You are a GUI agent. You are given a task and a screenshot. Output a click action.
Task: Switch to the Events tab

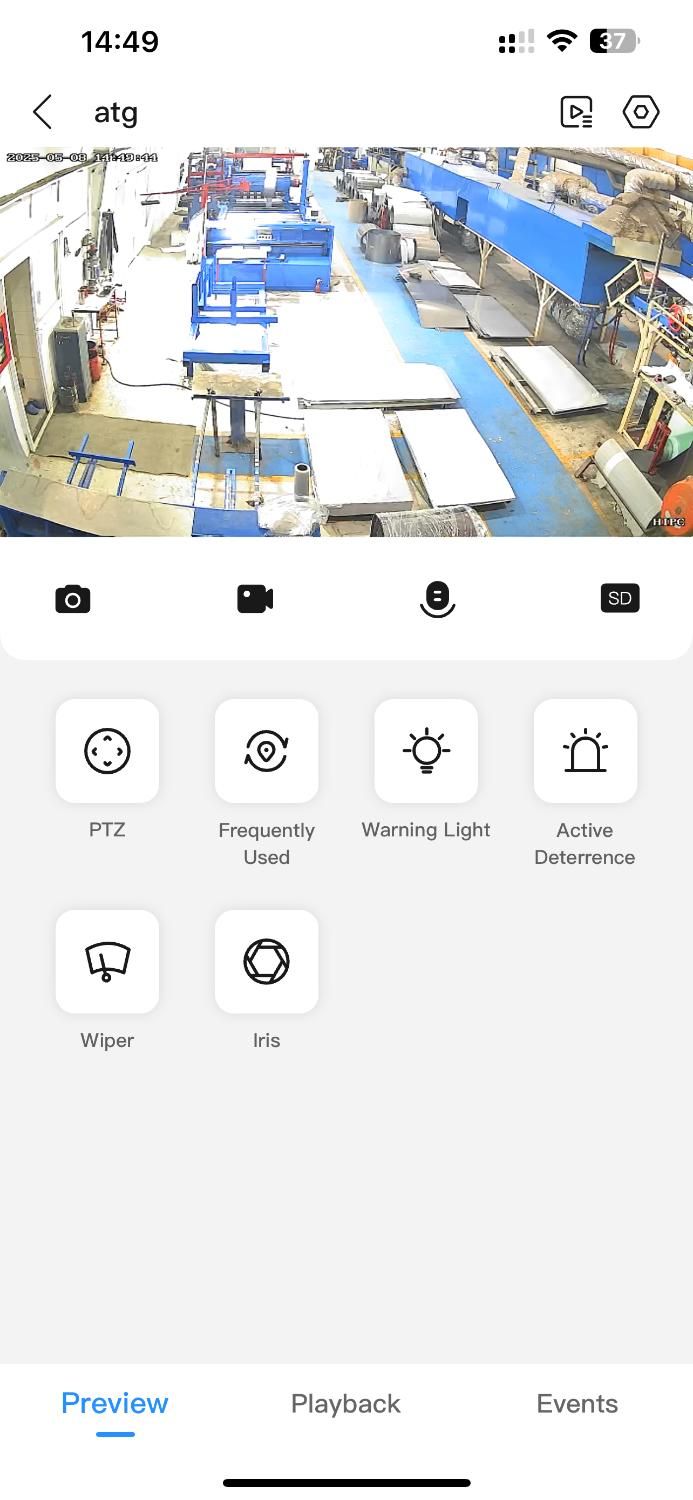(577, 1404)
